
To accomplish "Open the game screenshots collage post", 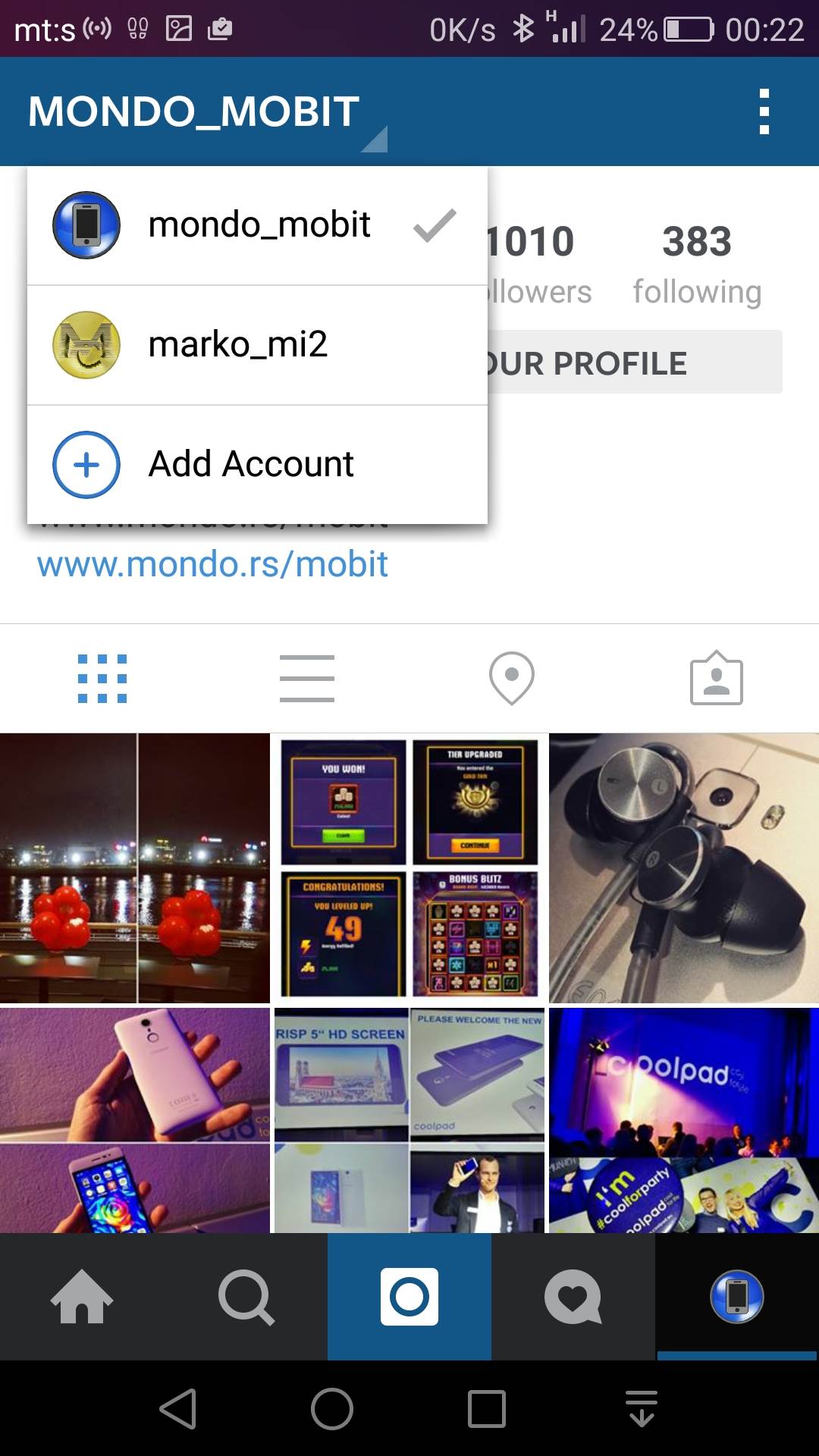I will [x=409, y=868].
